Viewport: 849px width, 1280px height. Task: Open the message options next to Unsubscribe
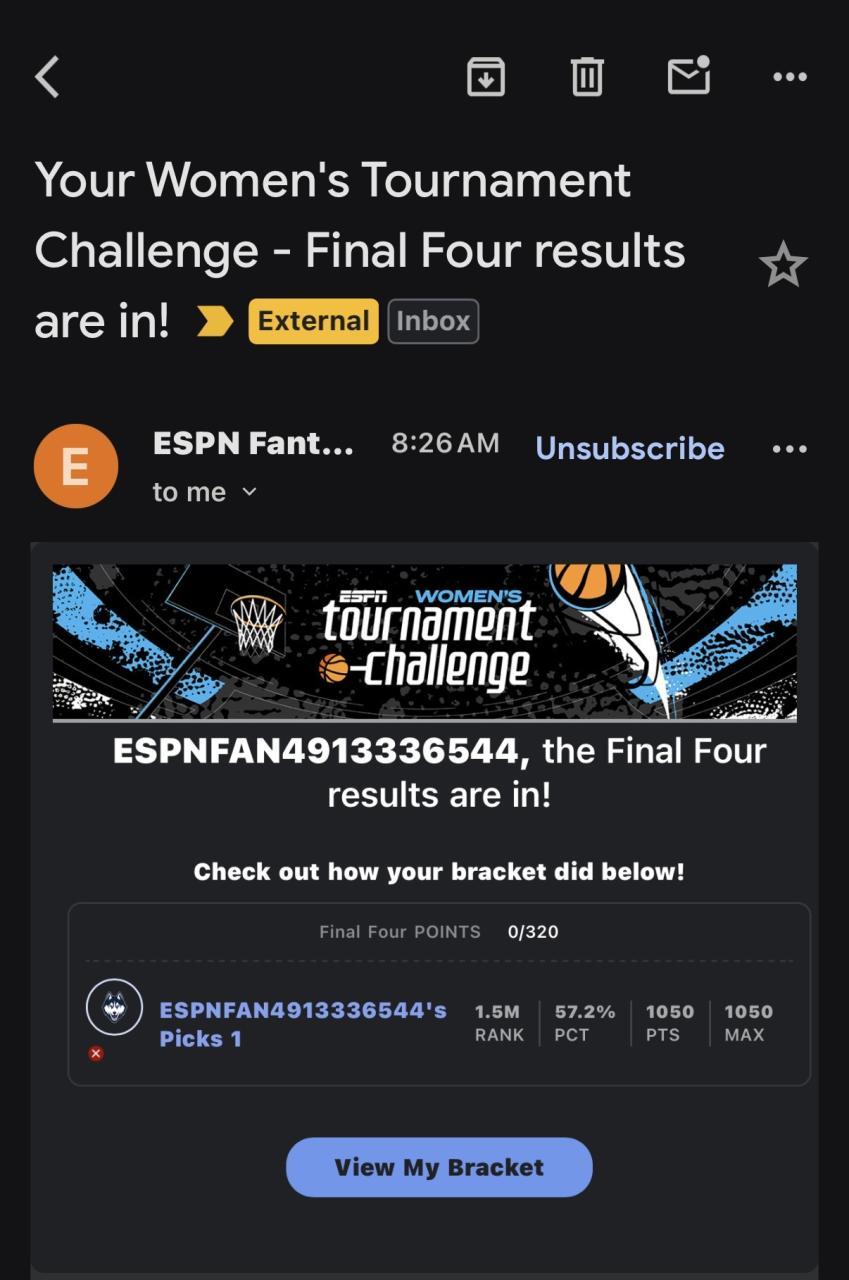(790, 449)
